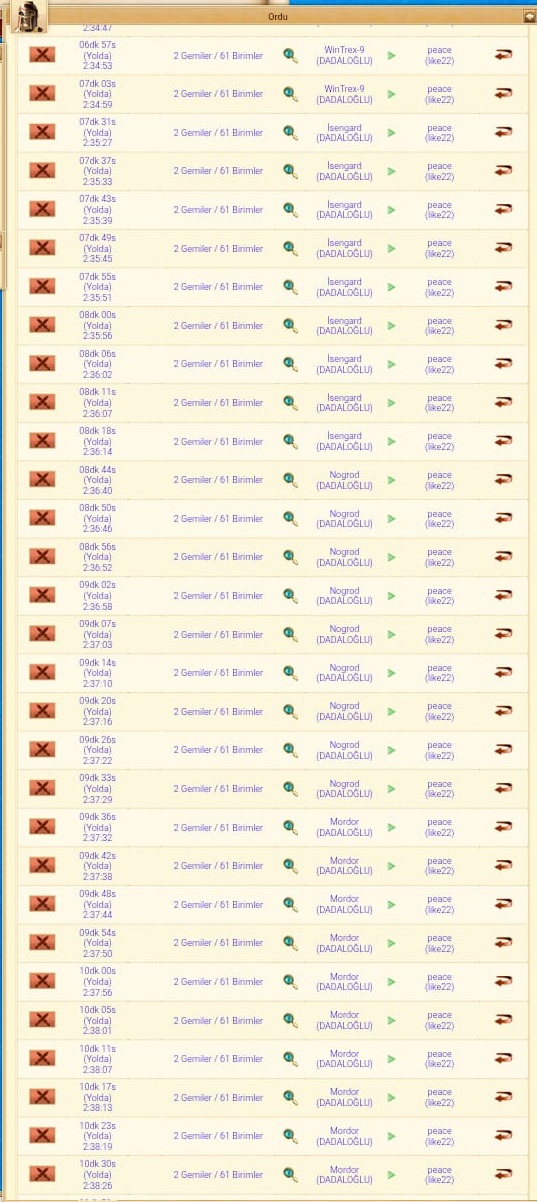This screenshot has width=537, height=1202.
Task: Cancel the movement arriving at 2:35:45
Action: coord(42,248)
